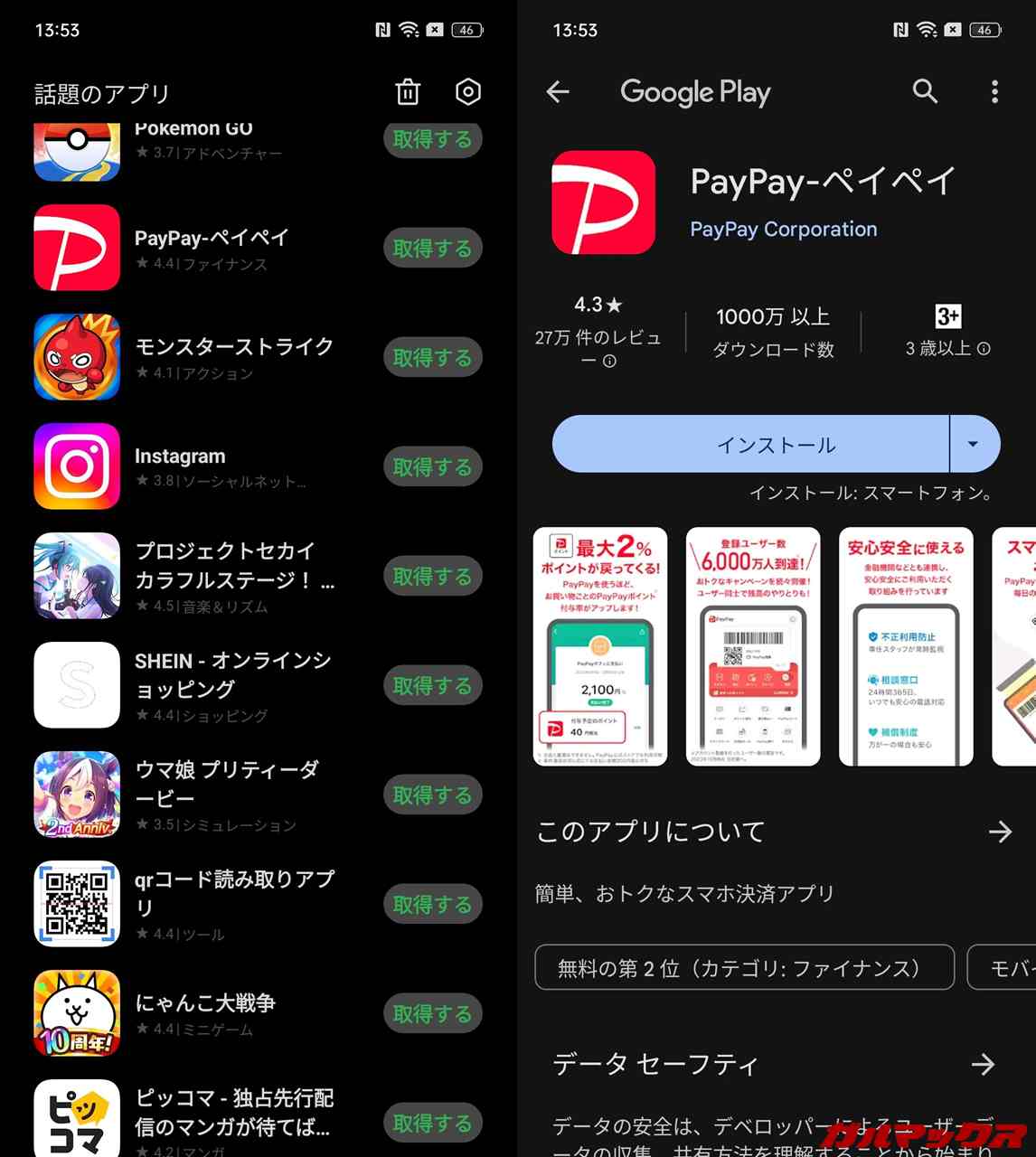Tap 取得する for にゃんこ大戦争
Image resolution: width=1036 pixels, height=1157 pixels.
pos(432,1014)
